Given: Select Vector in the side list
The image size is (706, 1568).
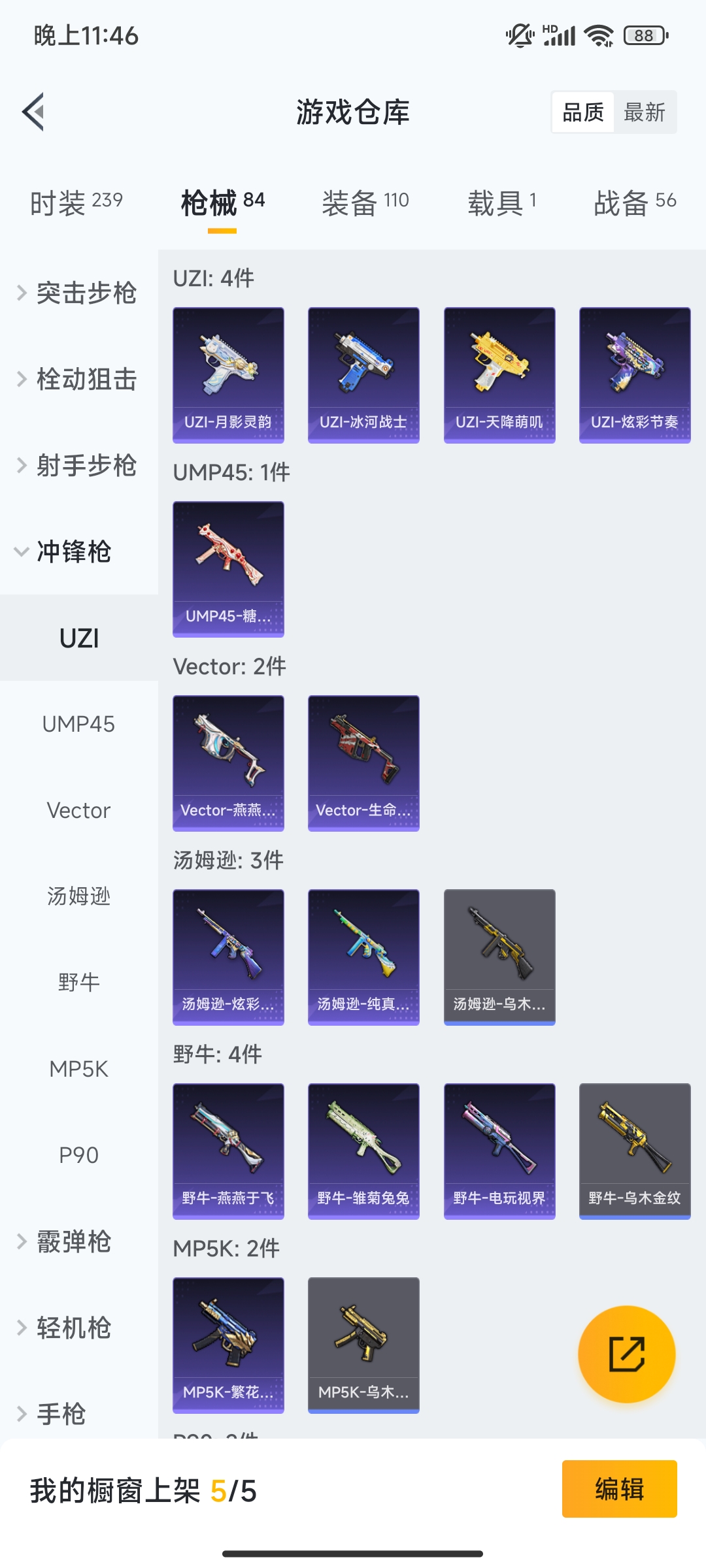Looking at the screenshot, I should [78, 810].
